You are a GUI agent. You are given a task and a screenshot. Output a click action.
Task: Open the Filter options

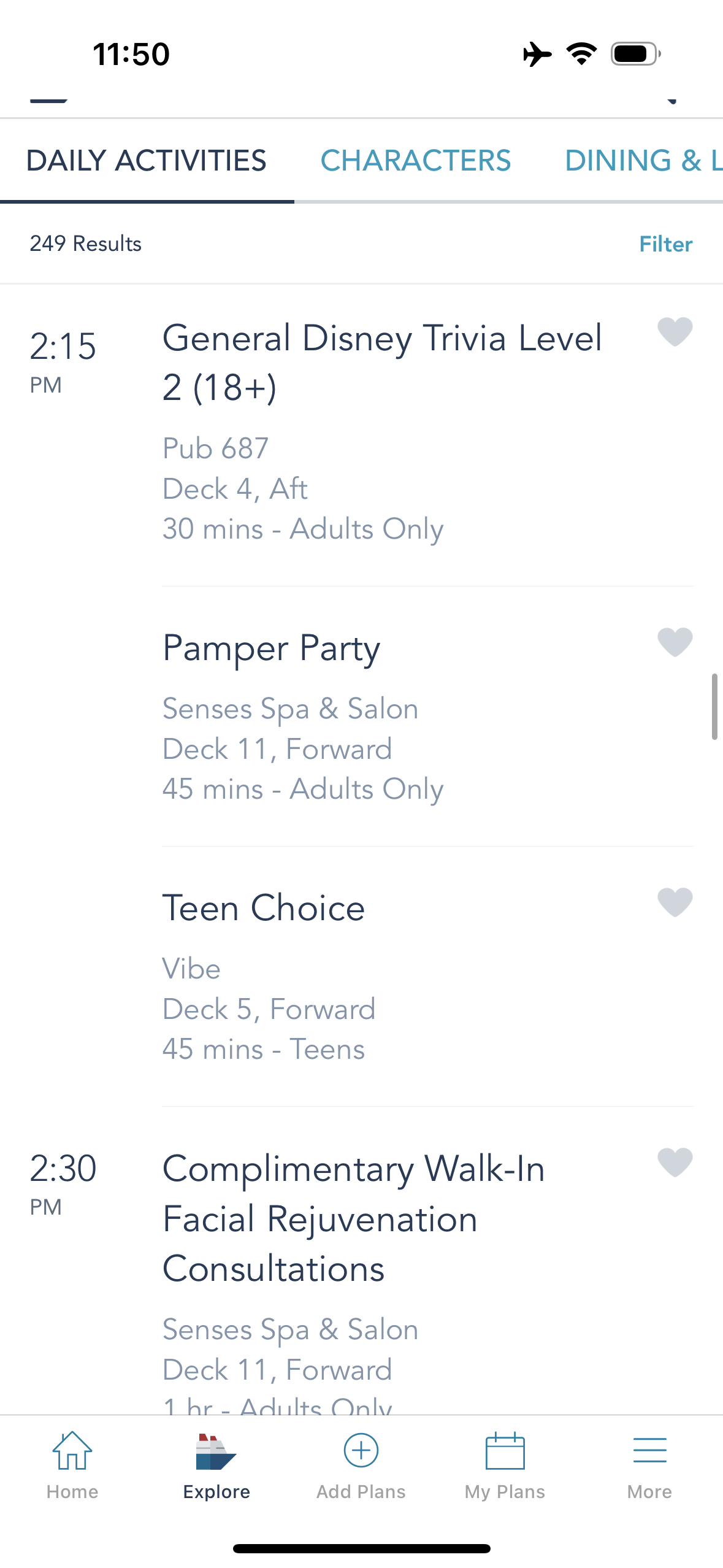pyautogui.click(x=665, y=244)
